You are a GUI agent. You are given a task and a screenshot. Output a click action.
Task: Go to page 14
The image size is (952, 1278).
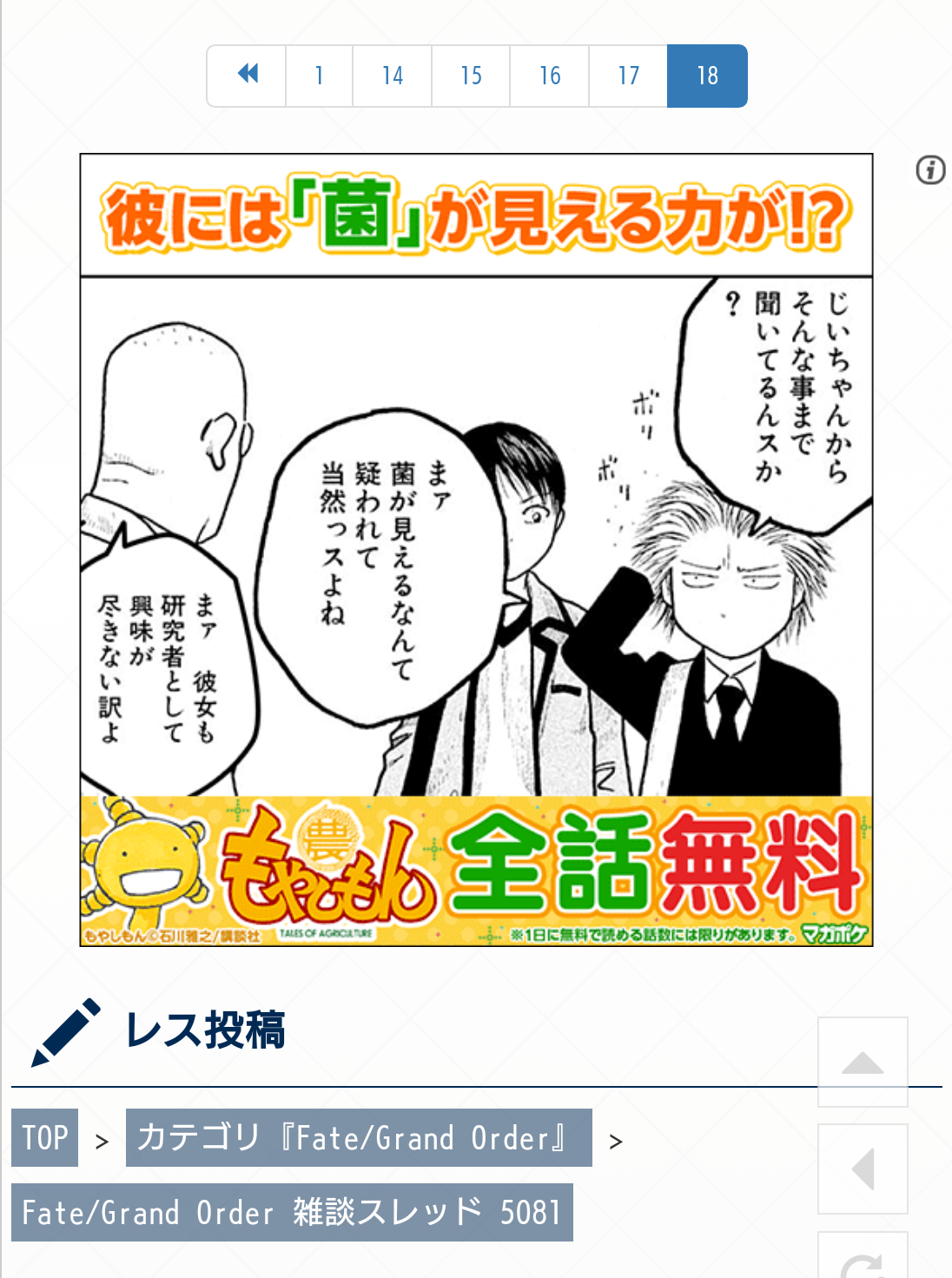[392, 76]
